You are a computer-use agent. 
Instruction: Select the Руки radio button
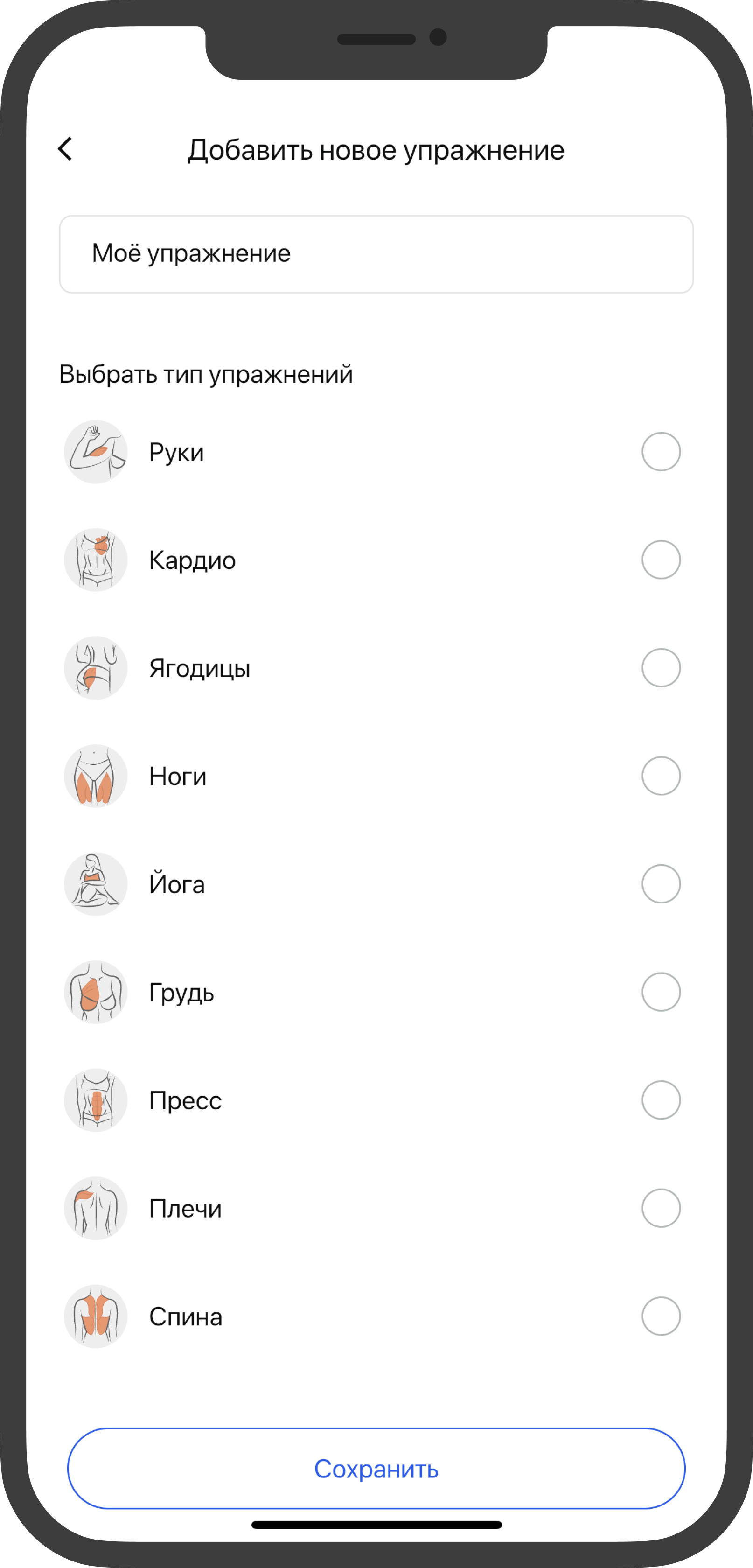661,452
